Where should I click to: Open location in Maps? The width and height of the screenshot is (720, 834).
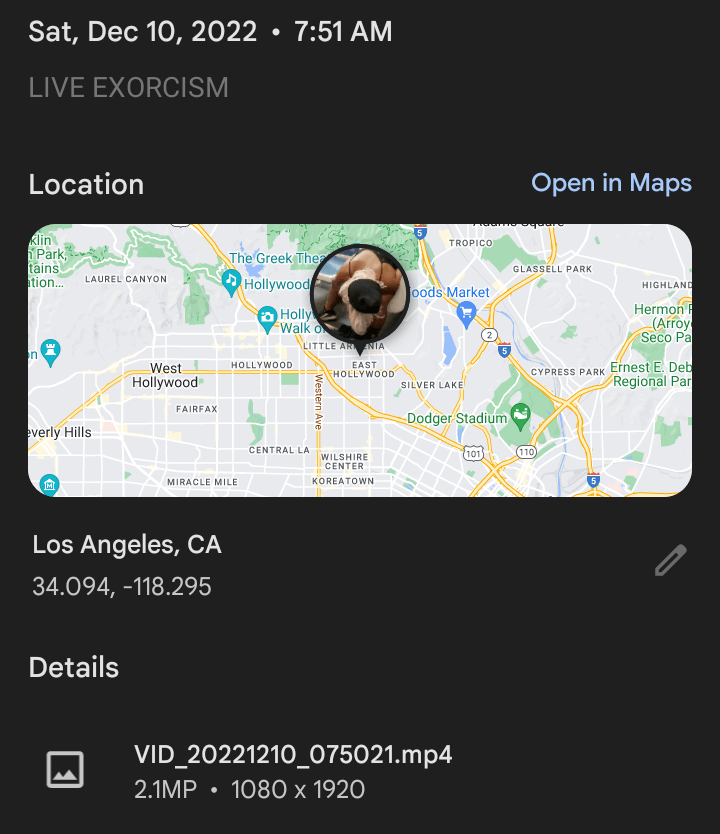(x=611, y=184)
